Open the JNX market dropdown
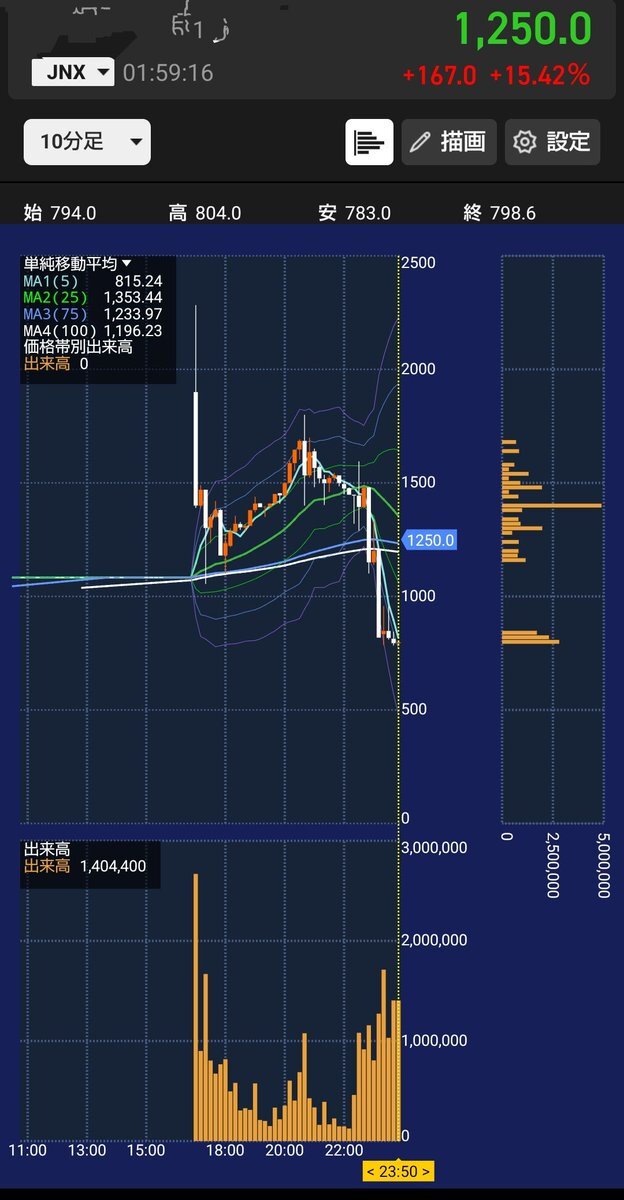The height and width of the screenshot is (1200, 624). coord(73,73)
